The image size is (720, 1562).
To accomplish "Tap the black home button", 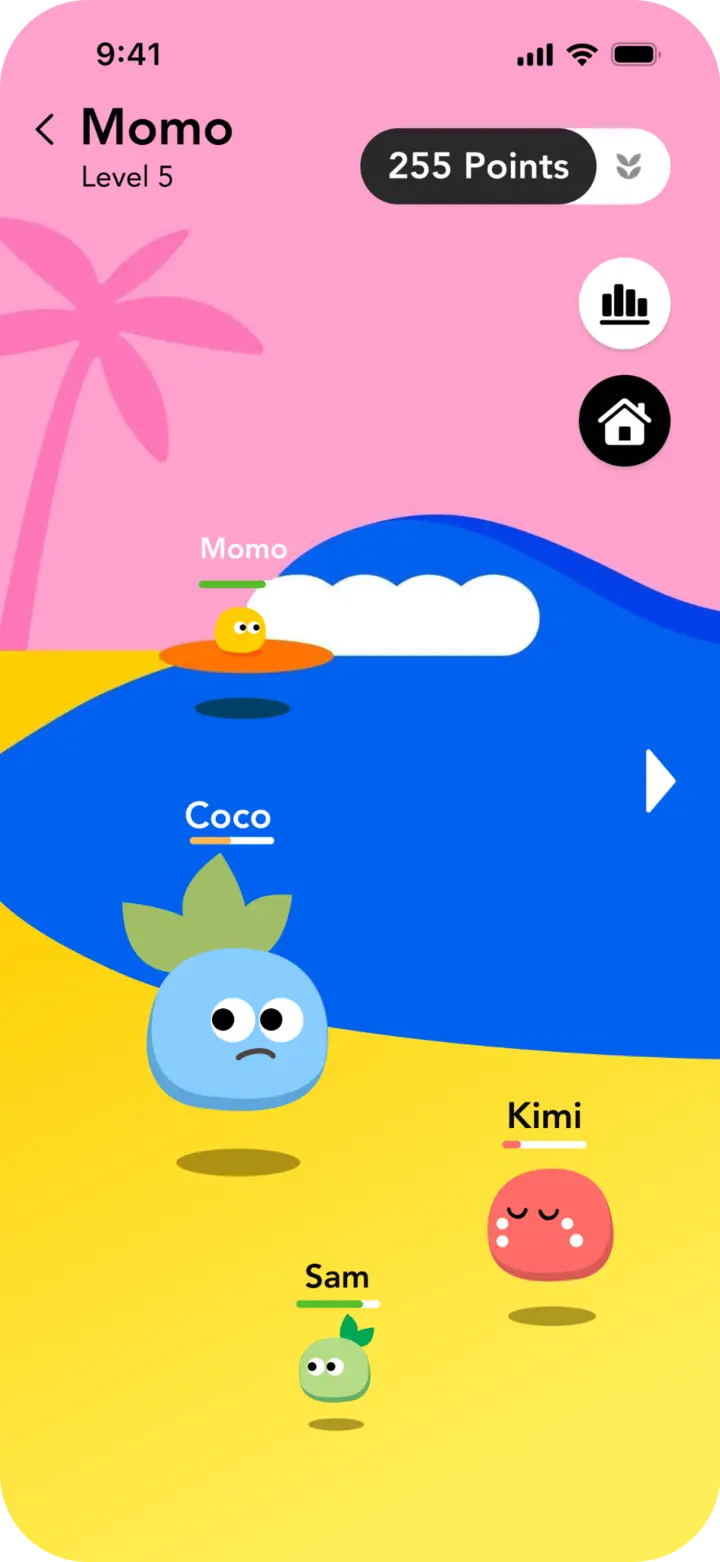I will [x=625, y=421].
